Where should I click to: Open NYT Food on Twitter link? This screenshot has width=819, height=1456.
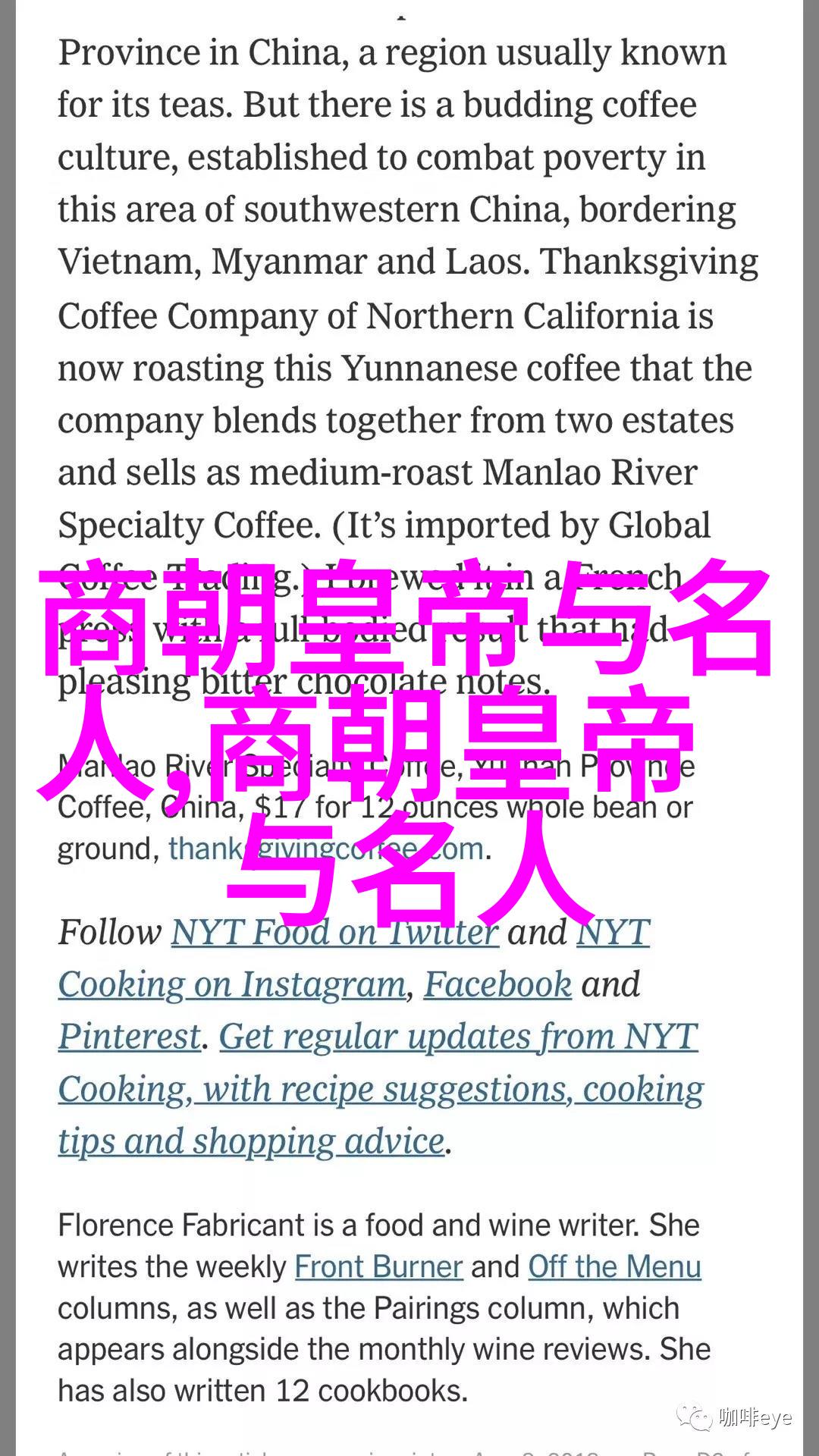334,932
